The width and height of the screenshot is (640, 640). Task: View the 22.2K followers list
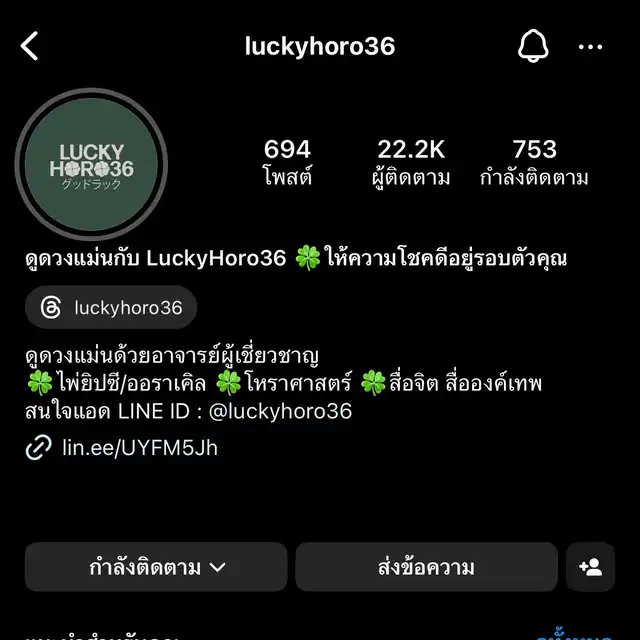click(411, 163)
